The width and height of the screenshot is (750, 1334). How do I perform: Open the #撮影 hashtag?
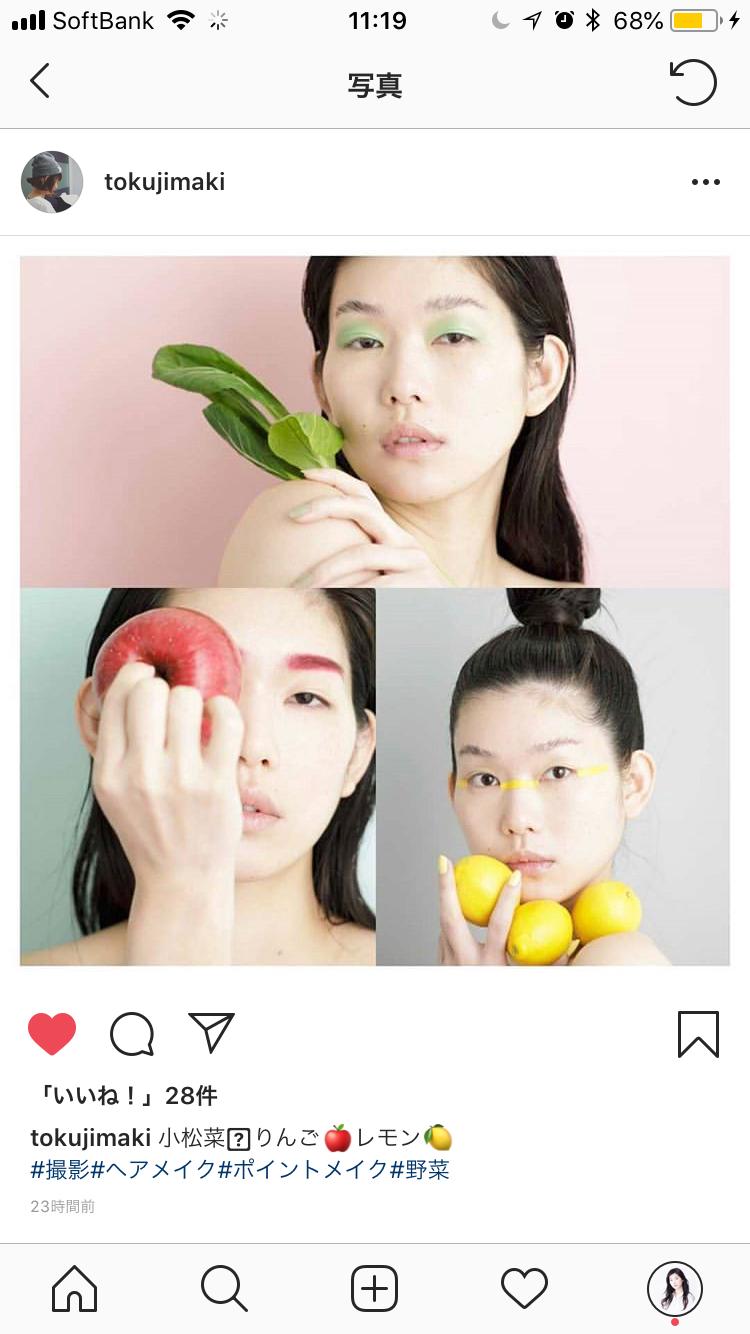[x=60, y=1169]
